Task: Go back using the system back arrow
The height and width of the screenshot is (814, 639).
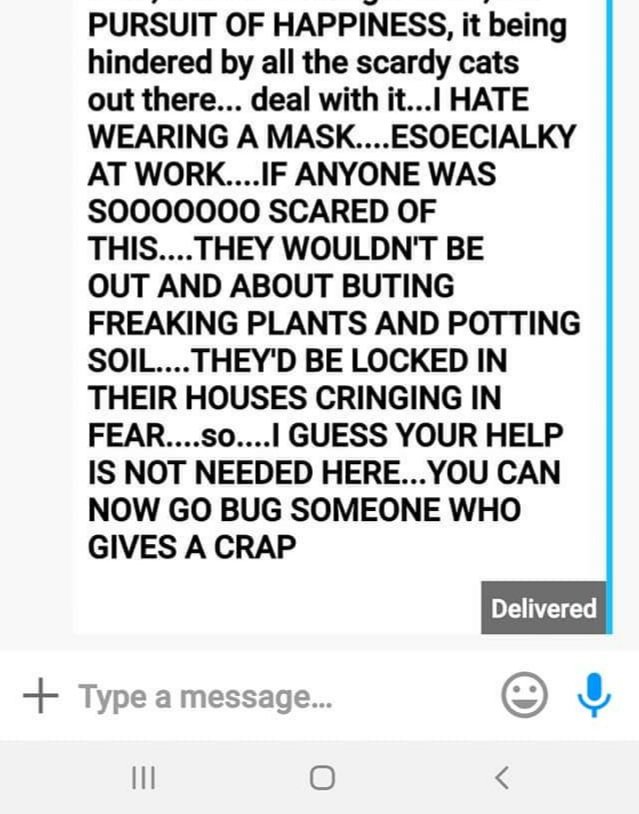Action: coord(502,777)
